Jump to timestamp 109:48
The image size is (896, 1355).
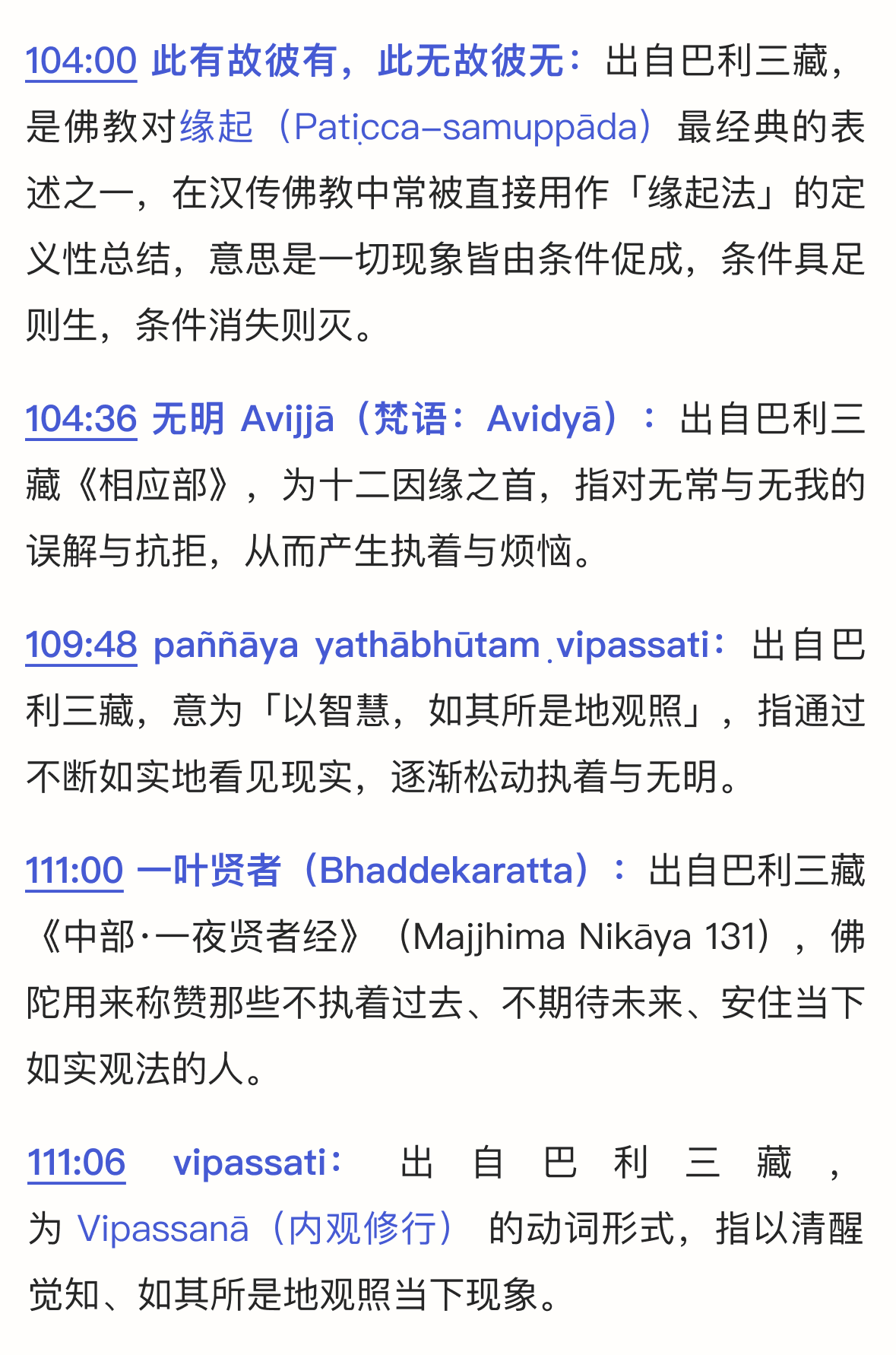(x=81, y=646)
